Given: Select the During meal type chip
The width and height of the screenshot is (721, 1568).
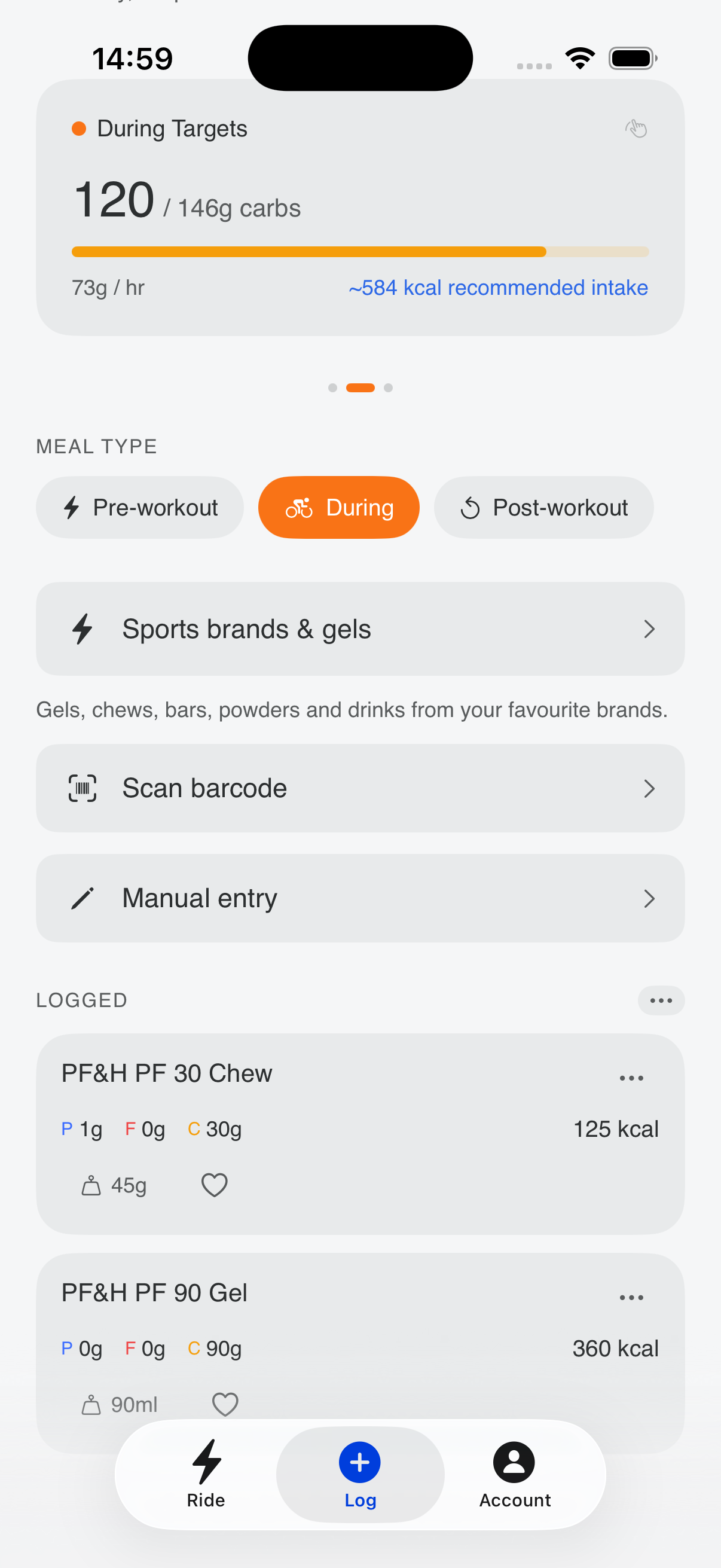Looking at the screenshot, I should point(338,507).
